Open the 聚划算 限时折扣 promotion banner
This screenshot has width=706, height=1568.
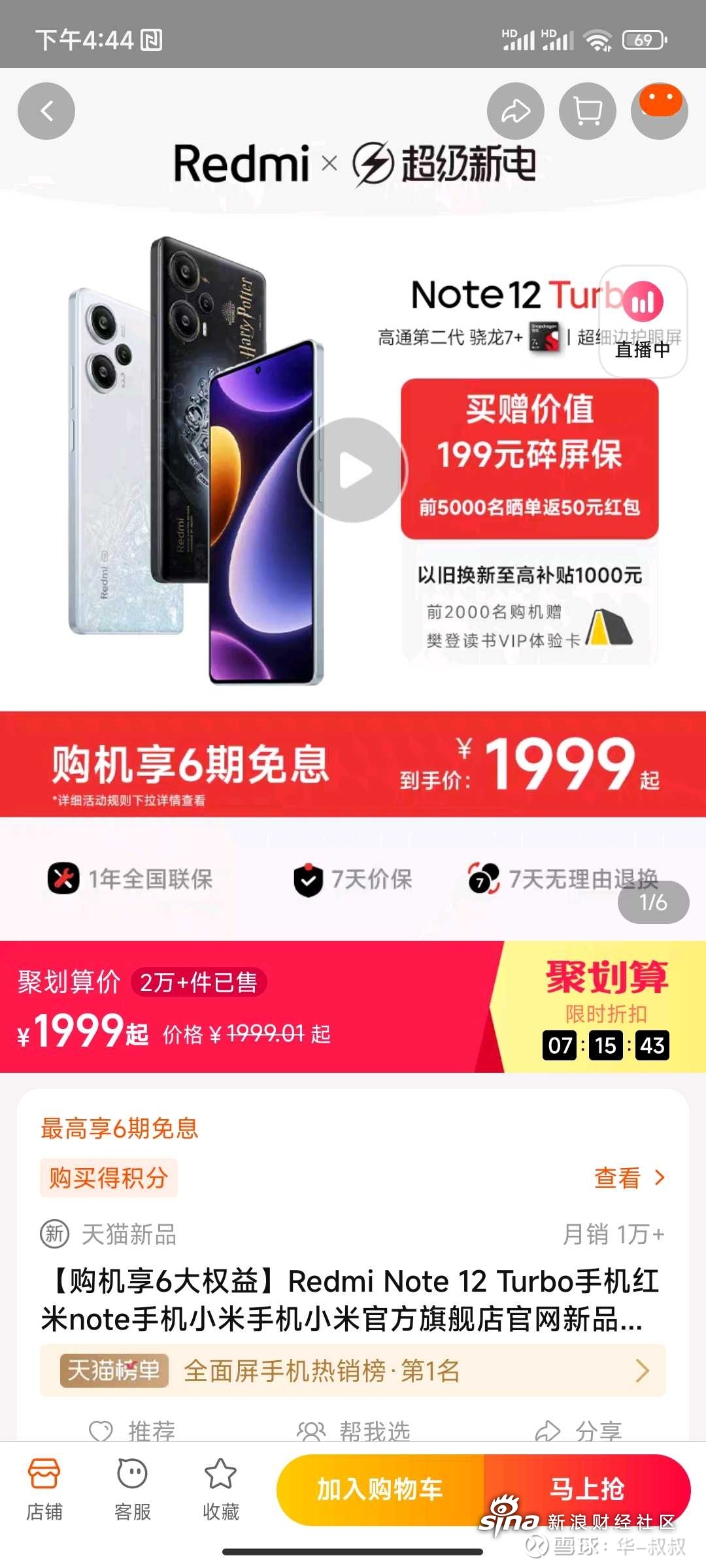[x=605, y=1007]
